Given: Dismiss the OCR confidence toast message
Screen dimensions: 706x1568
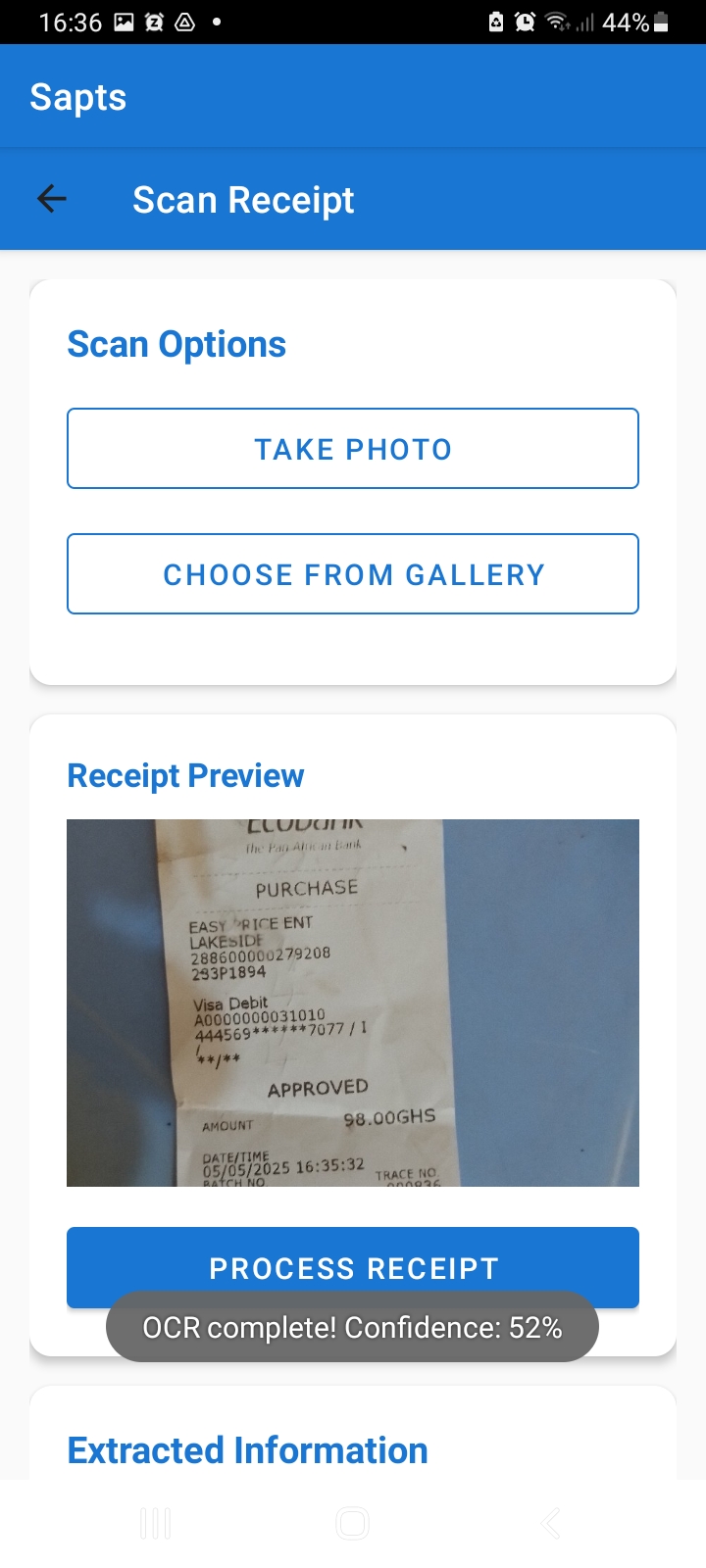Looking at the screenshot, I should coord(352,1327).
